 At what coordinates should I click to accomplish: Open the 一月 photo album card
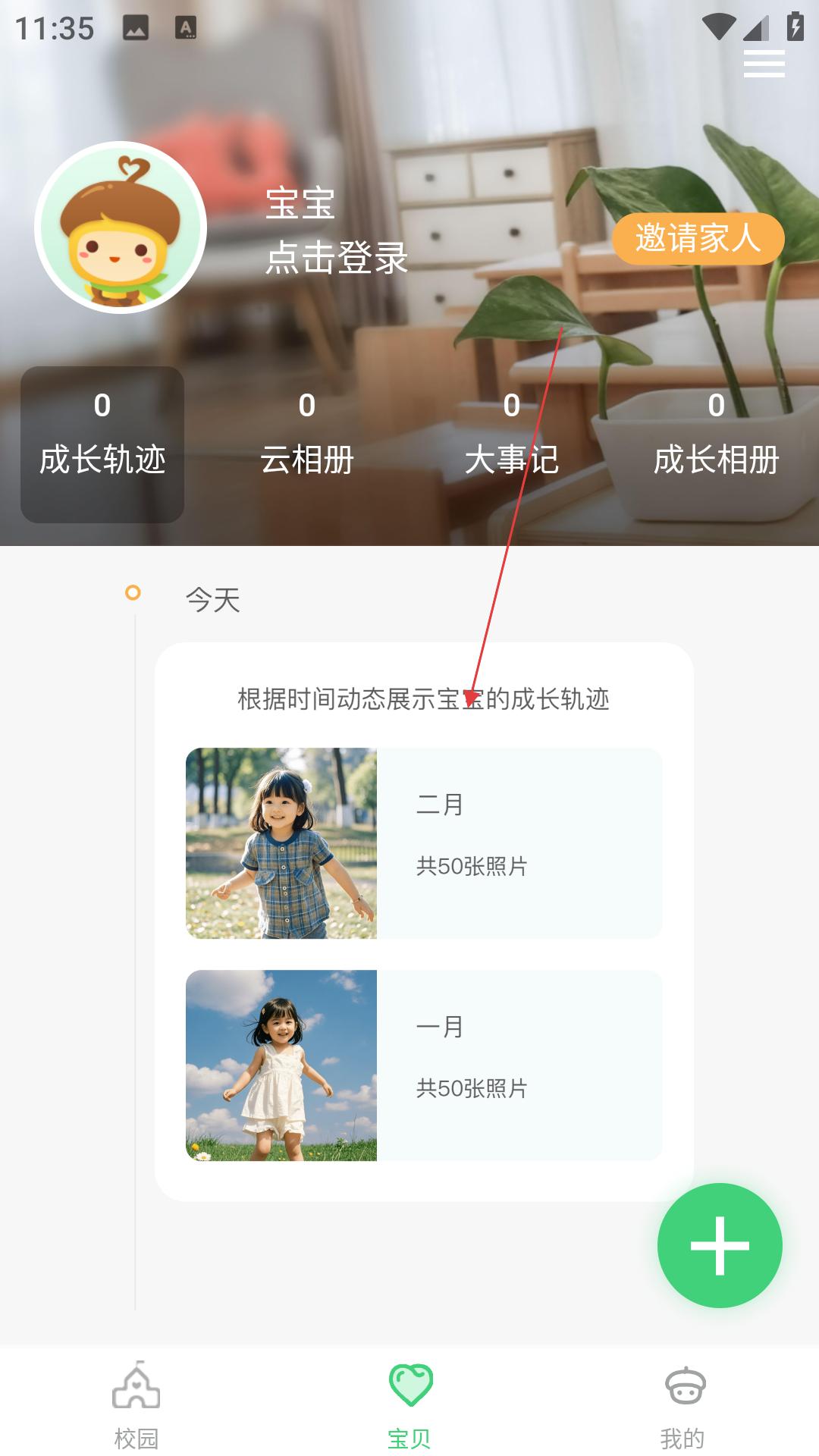(x=424, y=1065)
